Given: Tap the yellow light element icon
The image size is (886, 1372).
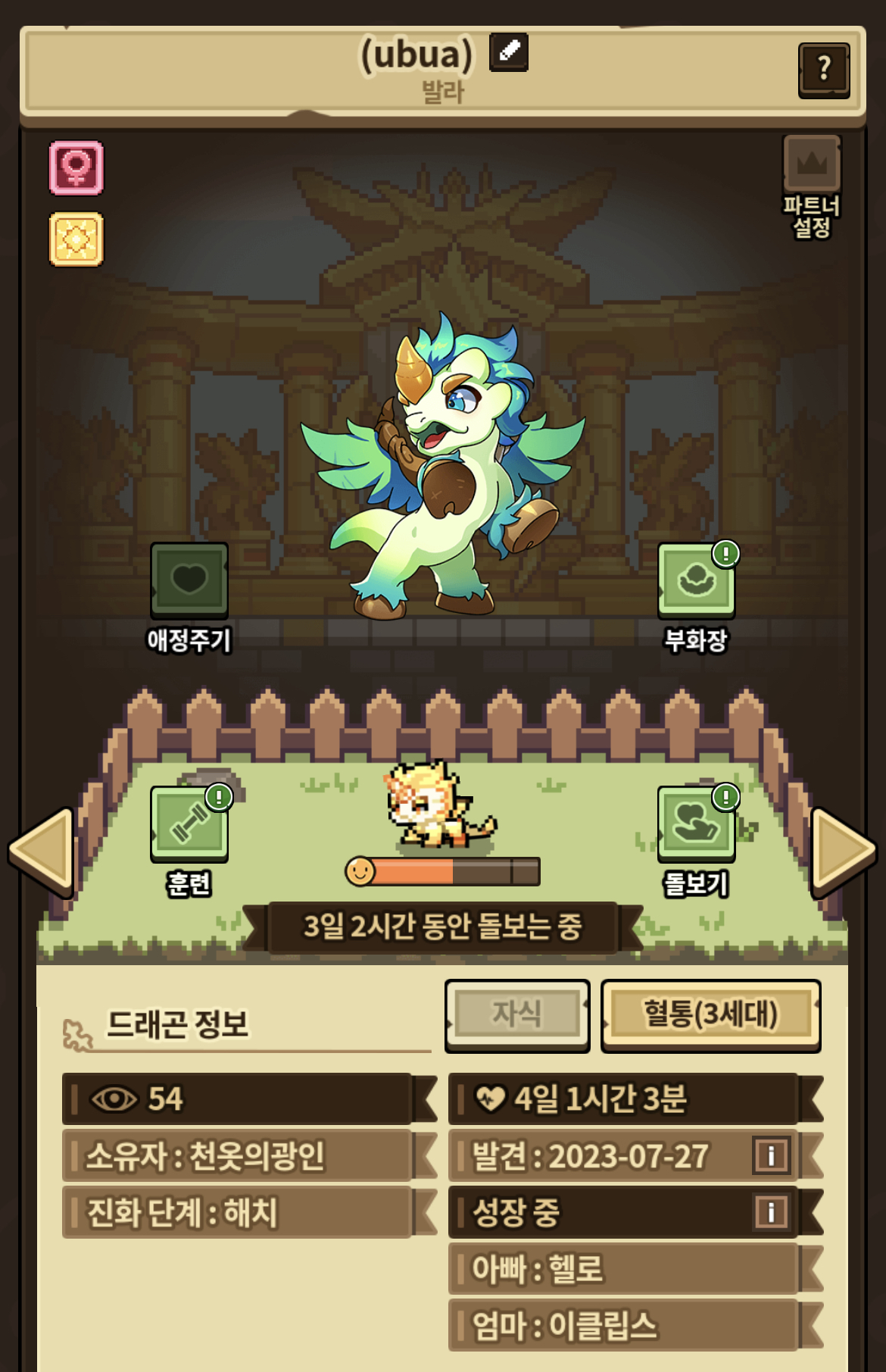Looking at the screenshot, I should 76,239.
